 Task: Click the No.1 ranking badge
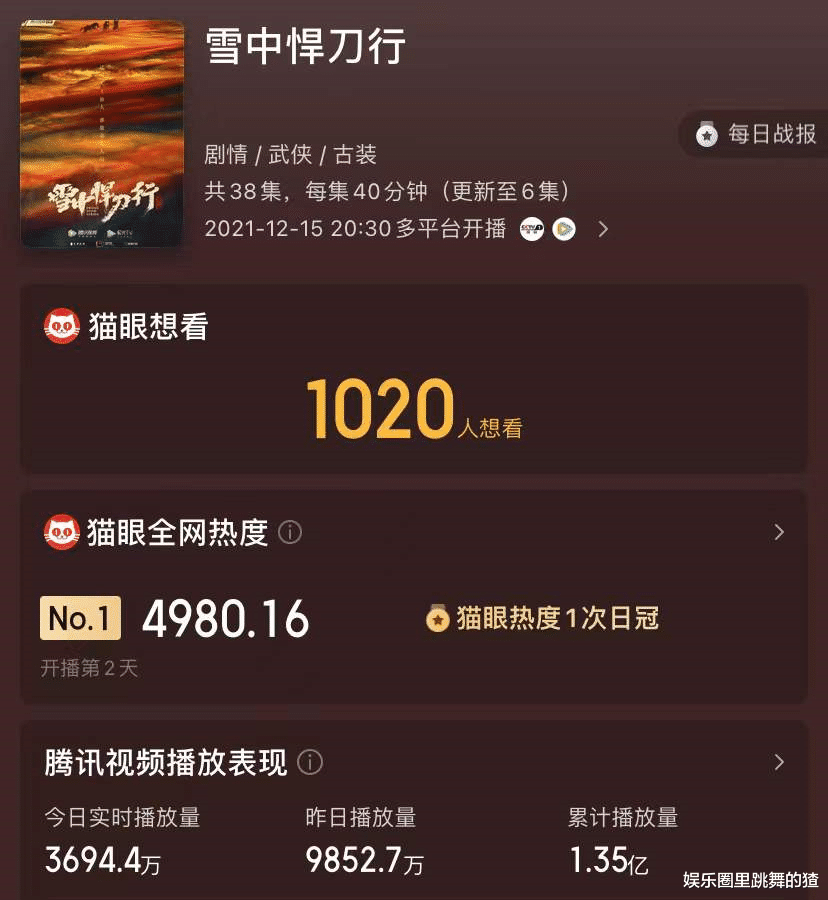(80, 618)
